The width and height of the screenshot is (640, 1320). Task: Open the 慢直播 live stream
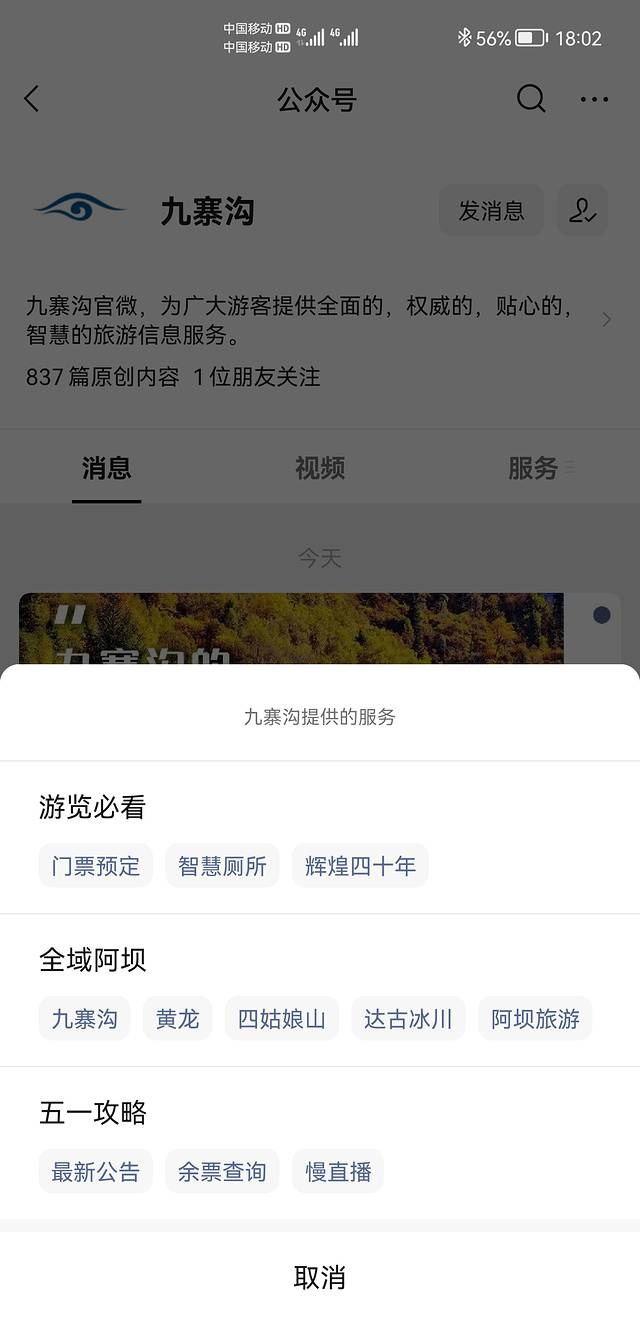(x=338, y=1171)
